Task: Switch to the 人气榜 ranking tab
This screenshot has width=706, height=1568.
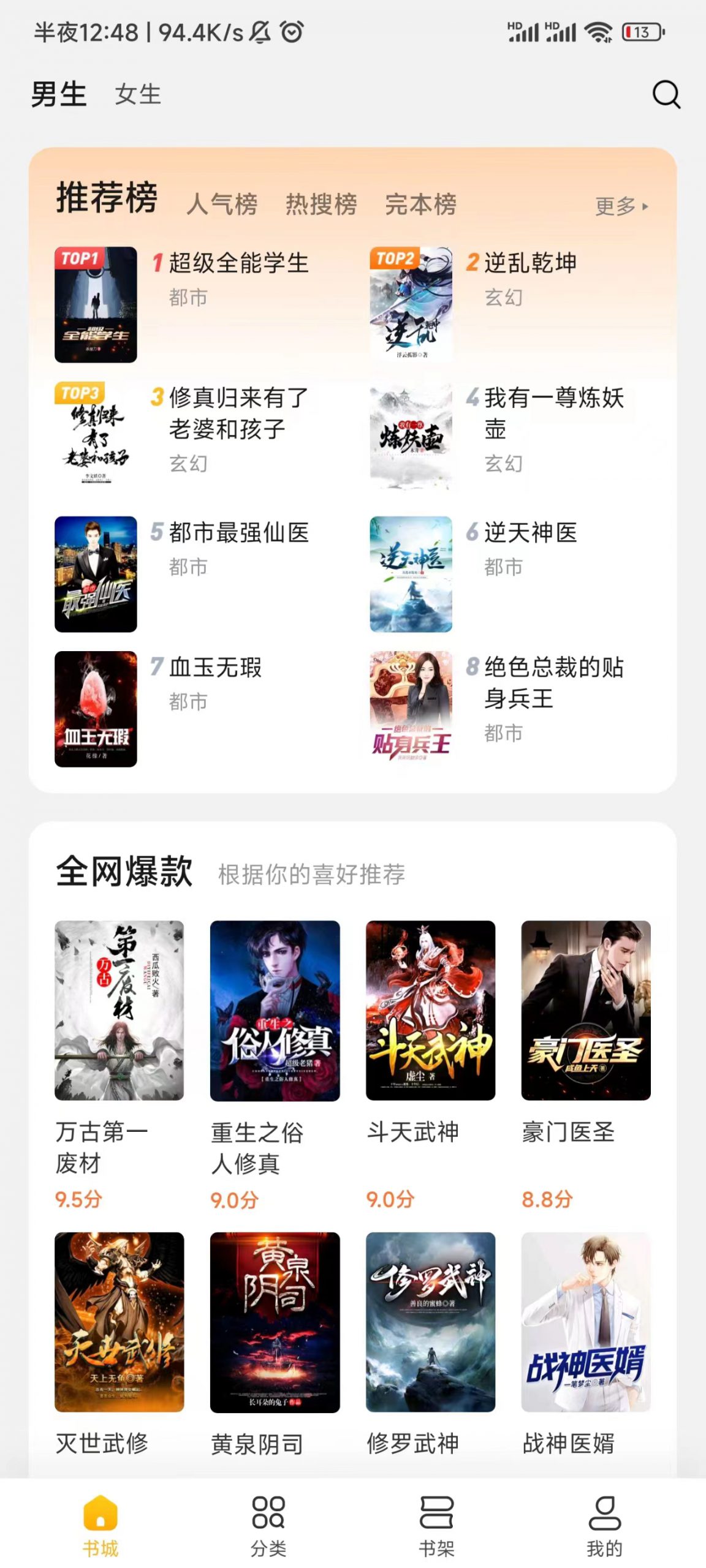Action: pos(222,205)
